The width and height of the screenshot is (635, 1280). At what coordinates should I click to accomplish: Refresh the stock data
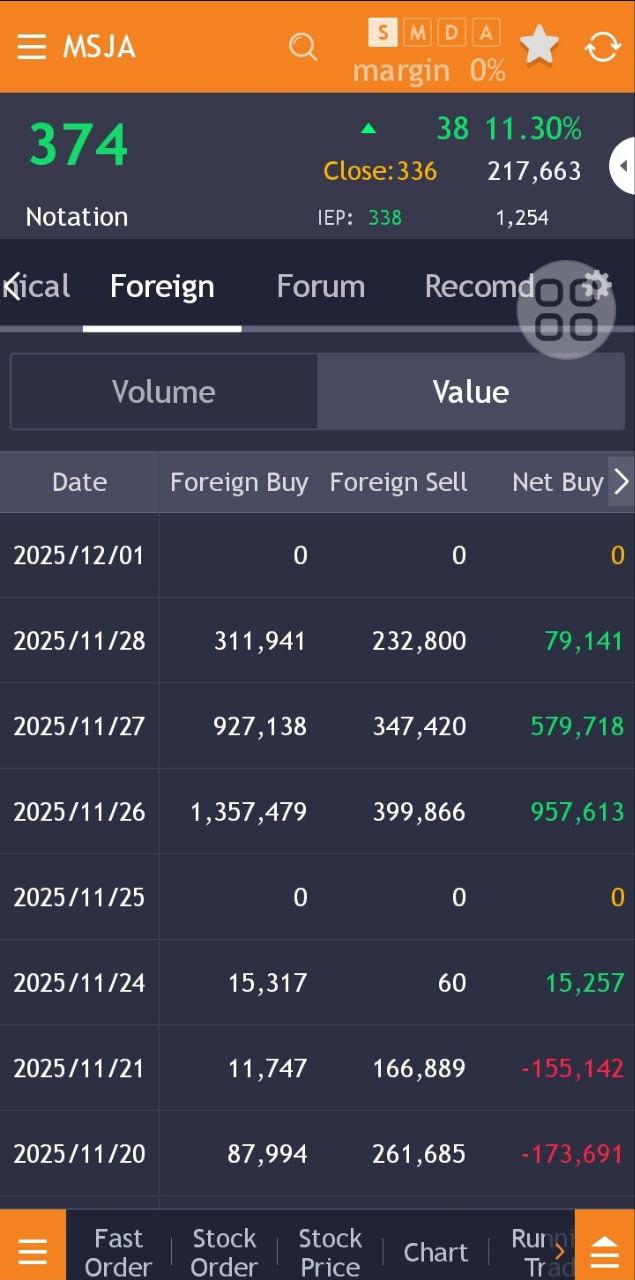(x=603, y=47)
